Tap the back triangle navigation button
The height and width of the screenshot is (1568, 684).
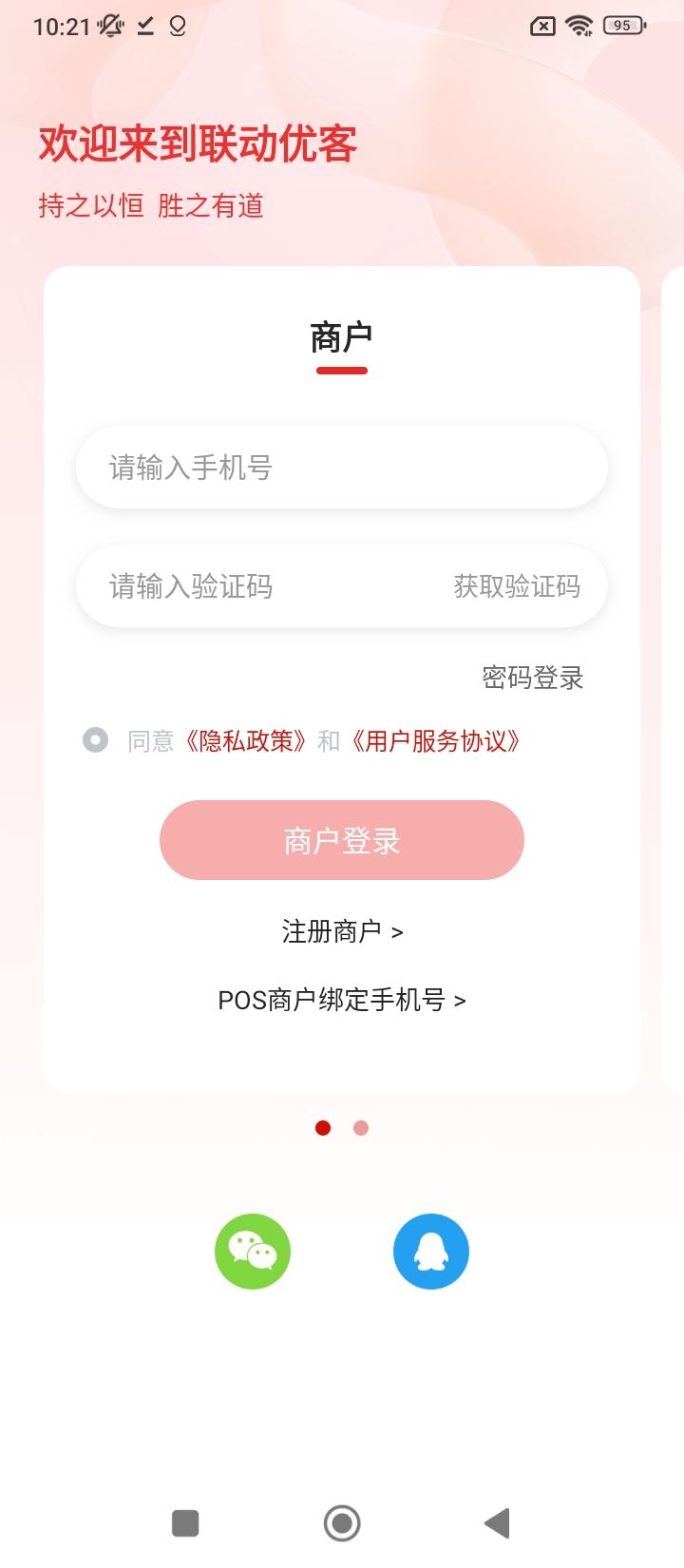(x=496, y=1522)
